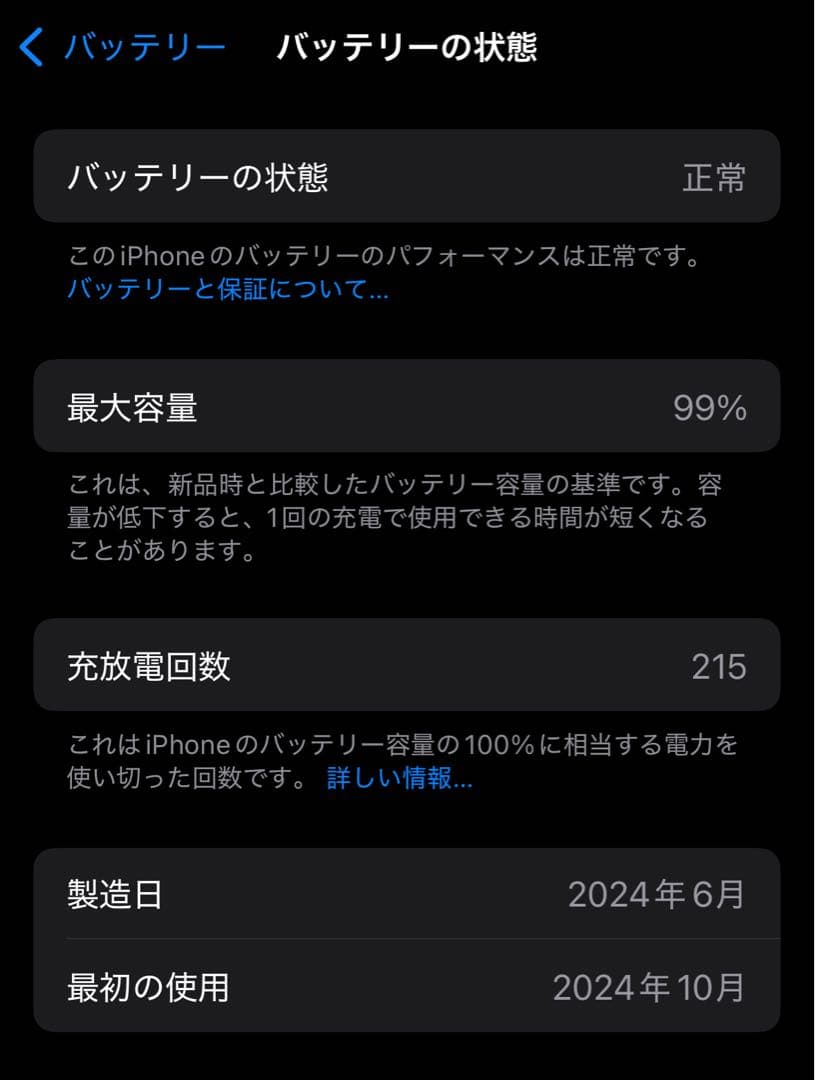Image resolution: width=815 pixels, height=1080 pixels.
Task: Tap the 最大容量 explanation paragraph
Action: (x=400, y=516)
